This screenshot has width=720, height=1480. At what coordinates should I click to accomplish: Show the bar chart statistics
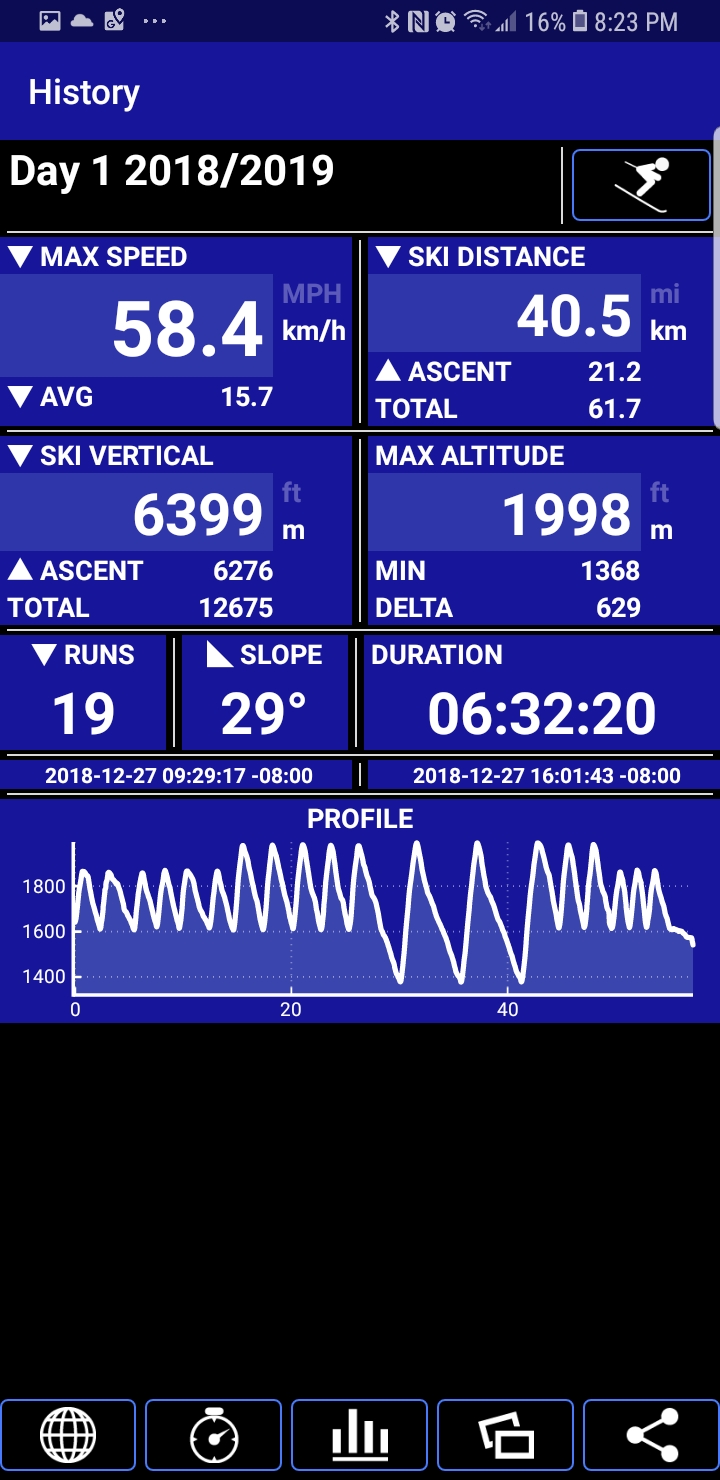pyautogui.click(x=360, y=1436)
